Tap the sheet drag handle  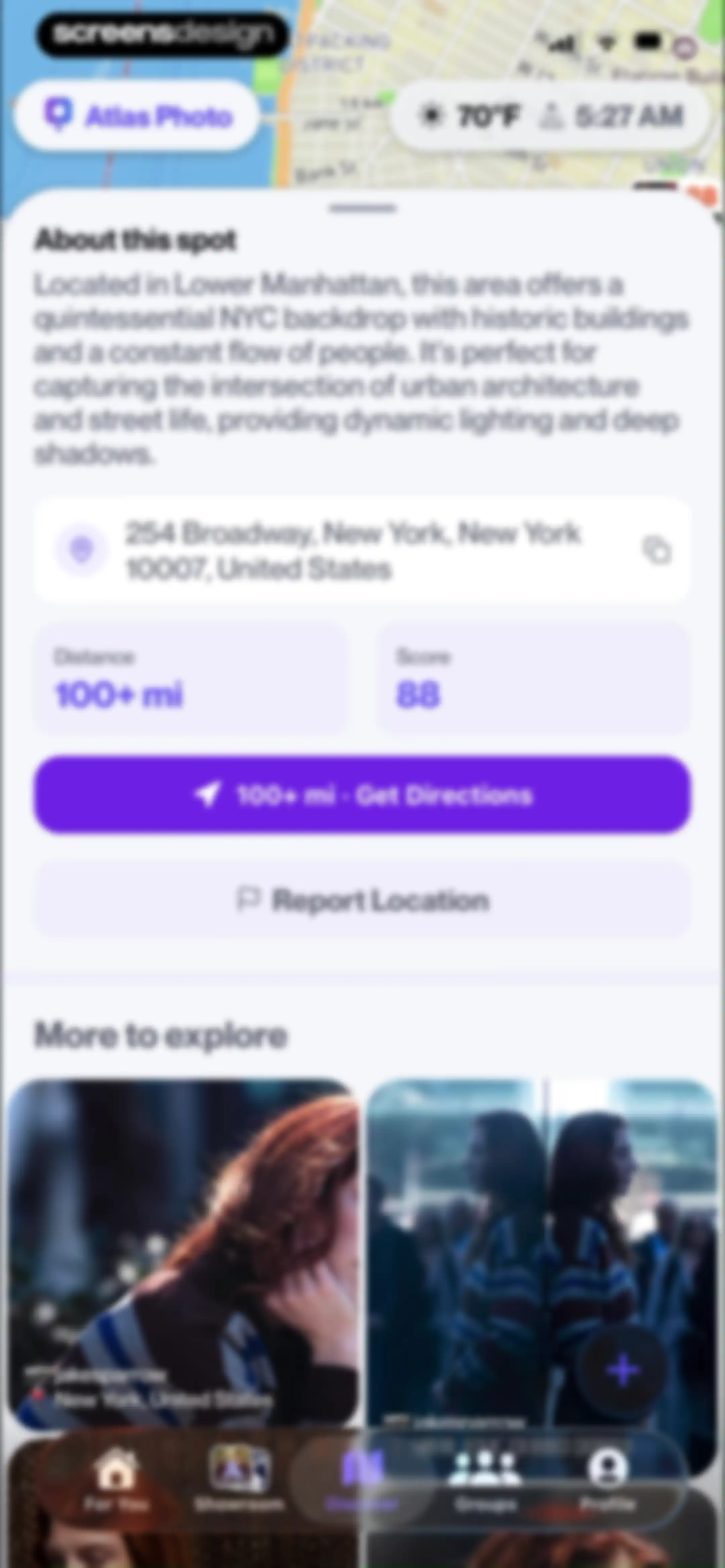click(362, 209)
